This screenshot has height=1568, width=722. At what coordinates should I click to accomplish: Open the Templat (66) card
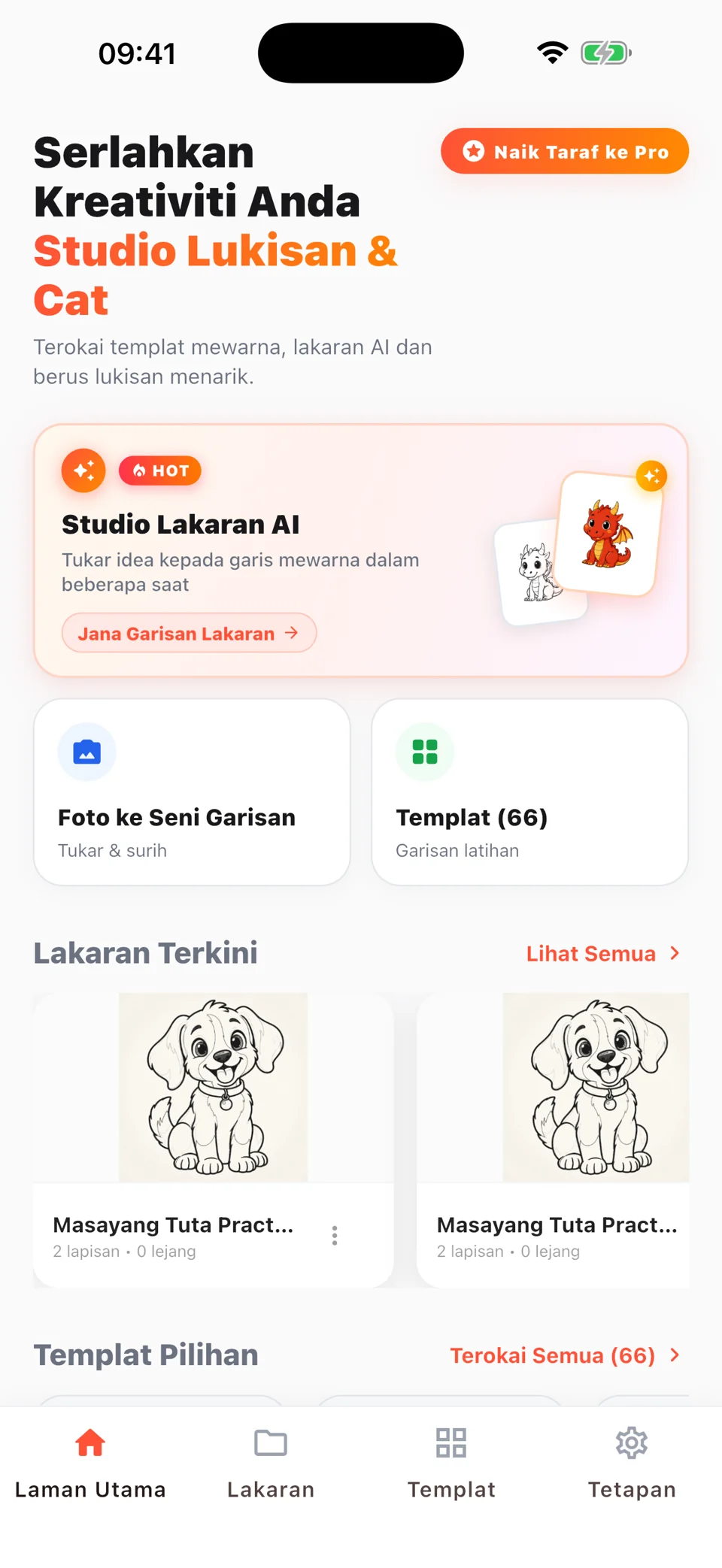(529, 792)
